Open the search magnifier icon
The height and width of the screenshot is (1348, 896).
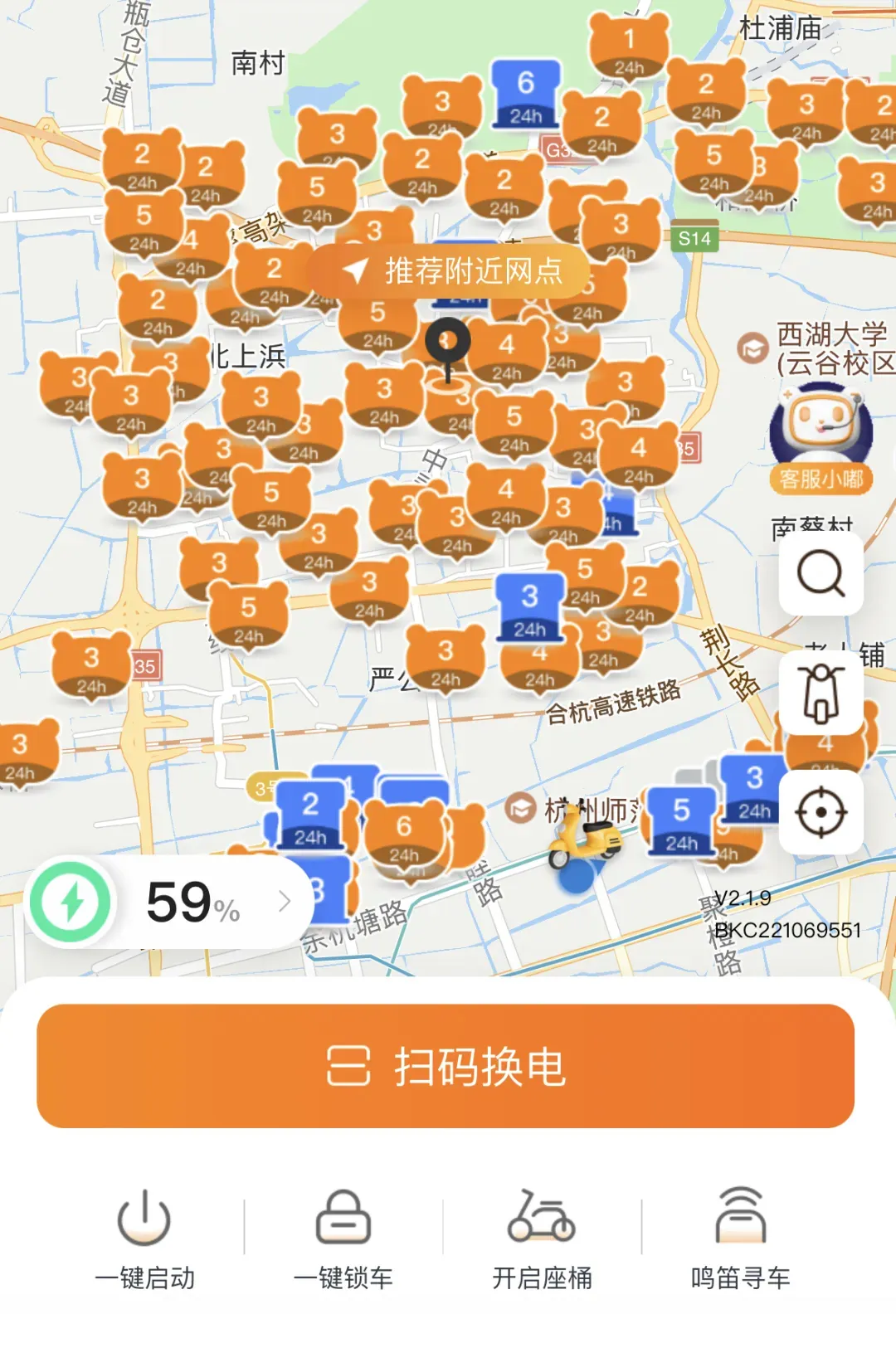[820, 574]
